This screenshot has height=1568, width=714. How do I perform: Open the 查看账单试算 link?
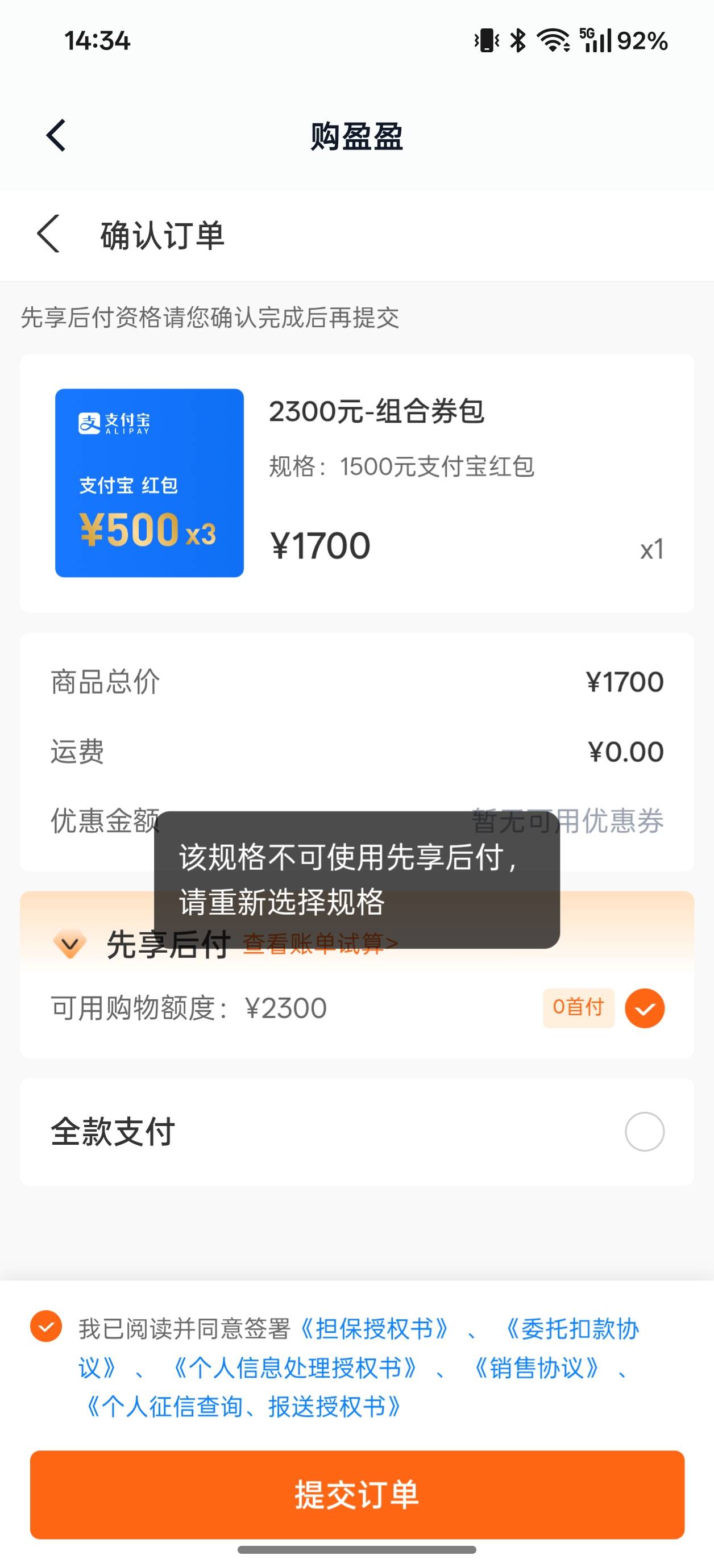point(321,944)
